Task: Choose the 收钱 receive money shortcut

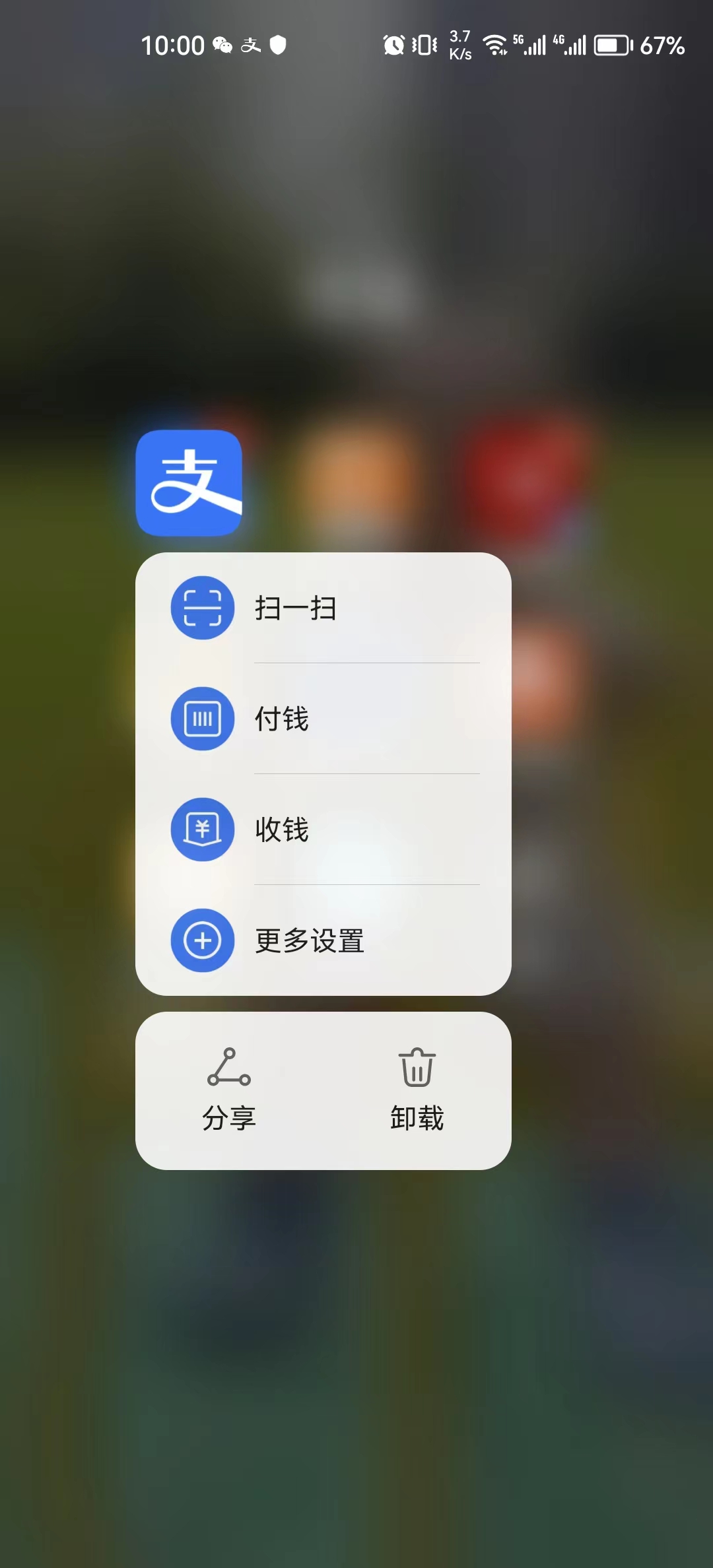Action: 322,830
